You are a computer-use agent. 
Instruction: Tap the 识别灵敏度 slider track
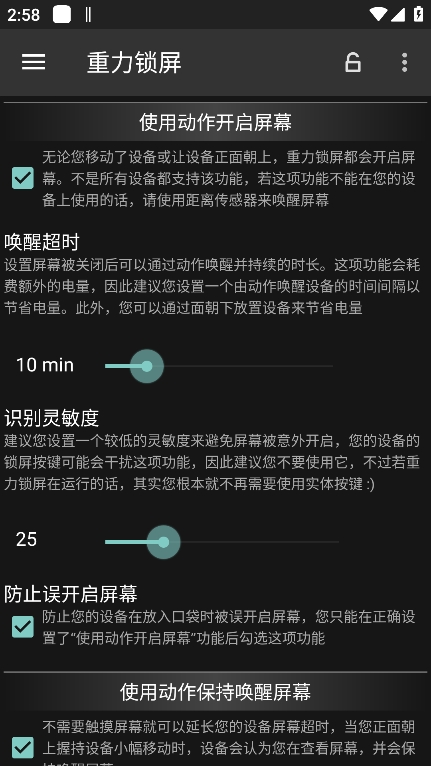[x=221, y=542]
